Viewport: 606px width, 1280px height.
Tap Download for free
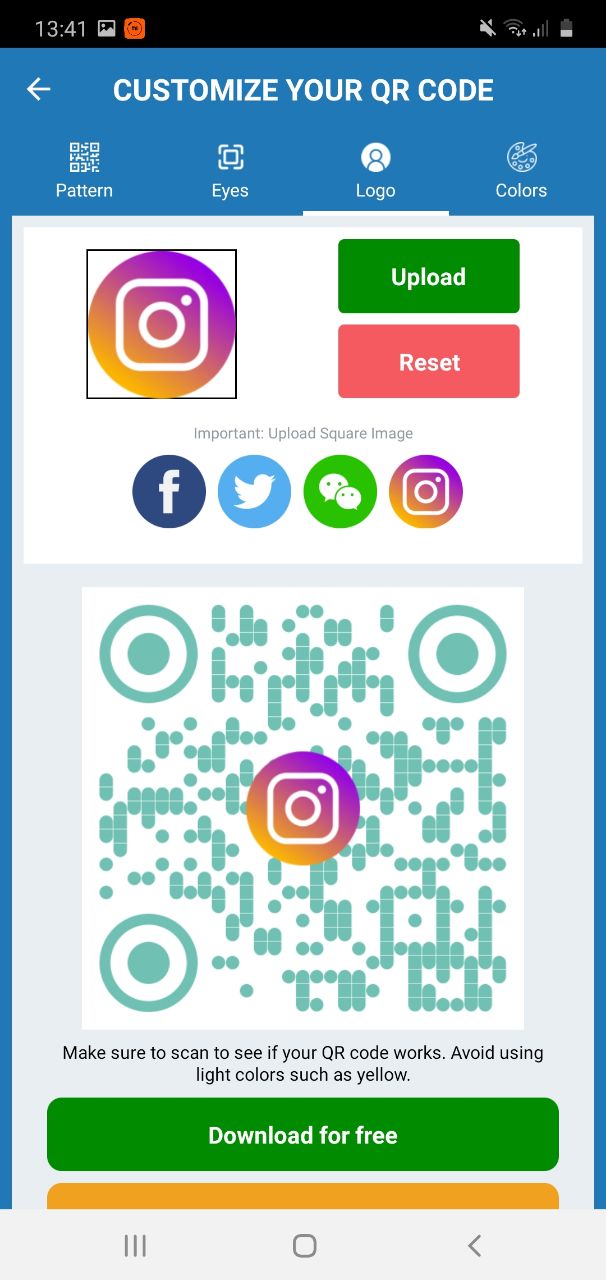click(x=303, y=1135)
